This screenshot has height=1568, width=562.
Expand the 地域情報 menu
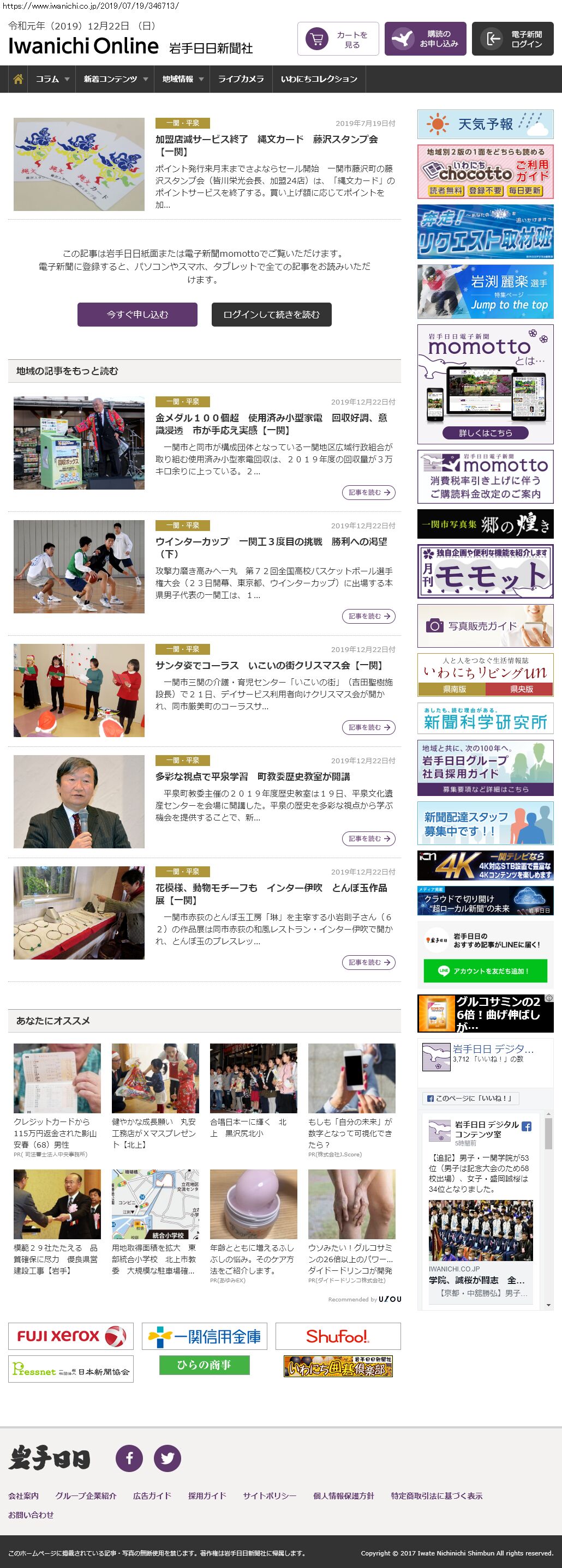(182, 79)
